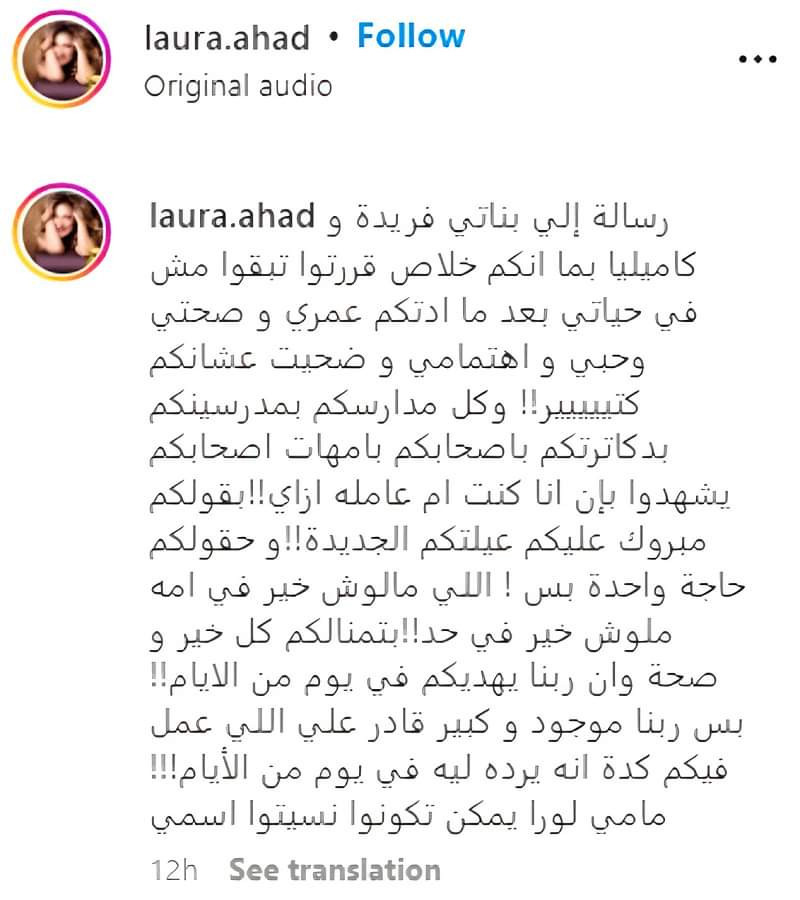This screenshot has height=900, width=800.
Task: Open laura.ahad profile from header username
Action: click(228, 38)
